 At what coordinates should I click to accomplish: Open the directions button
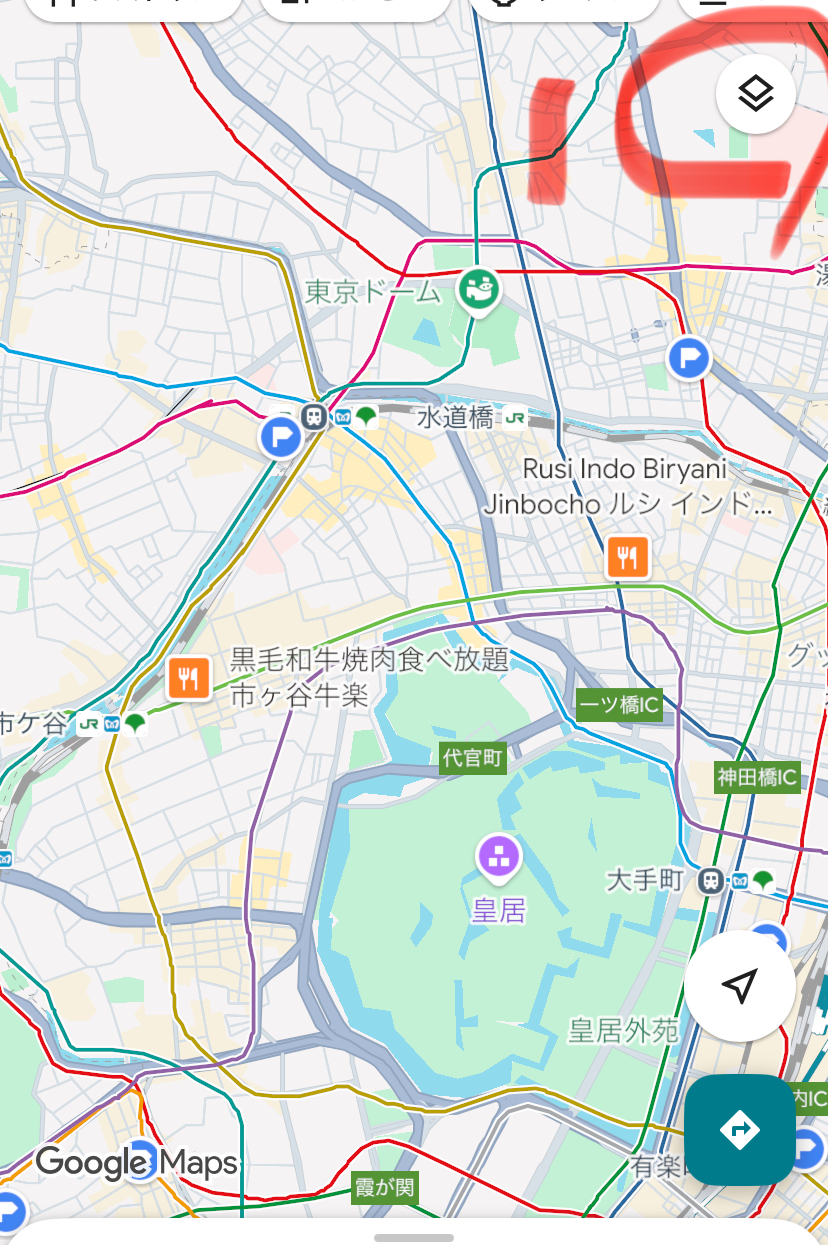point(739,1129)
